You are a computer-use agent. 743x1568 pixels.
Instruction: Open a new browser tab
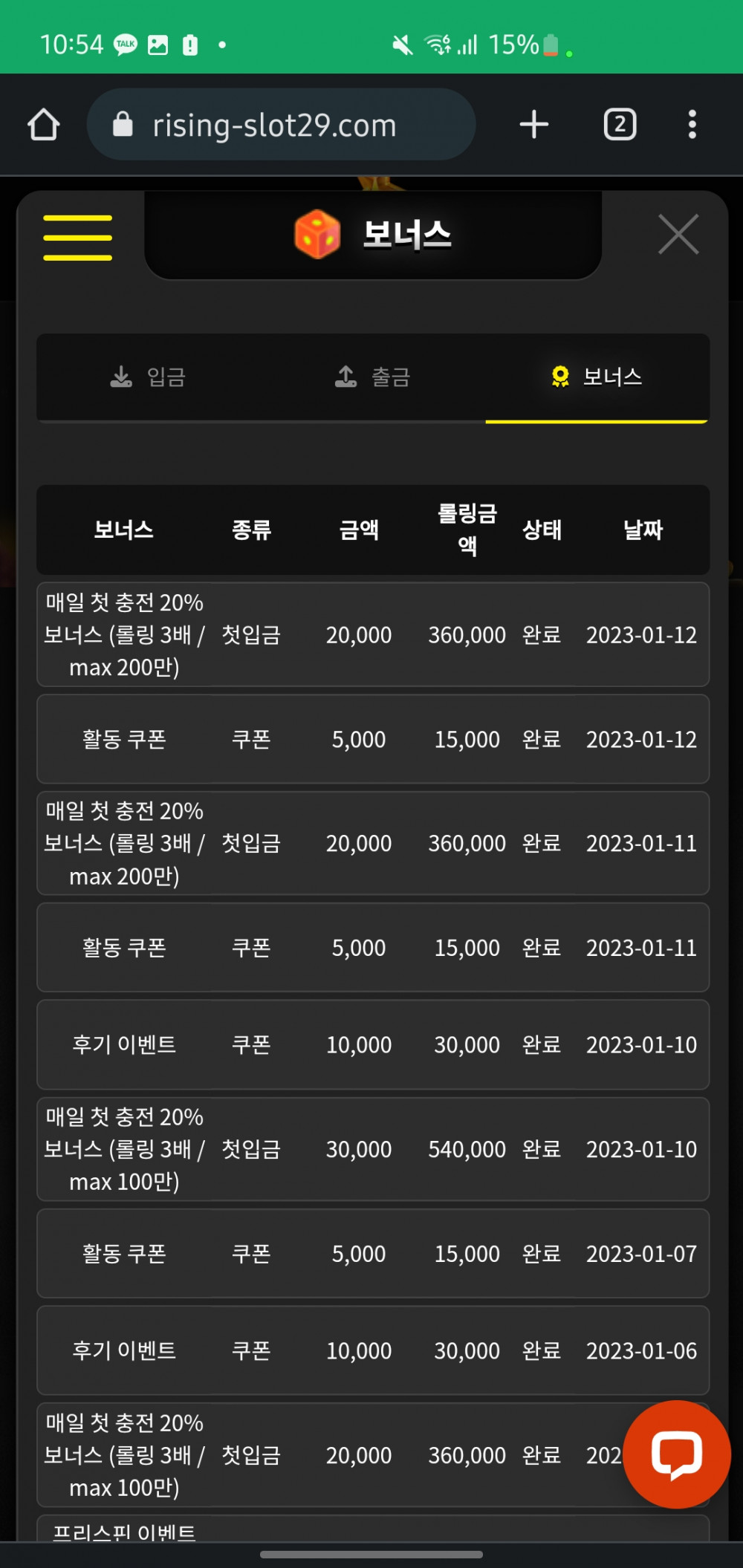tap(533, 125)
